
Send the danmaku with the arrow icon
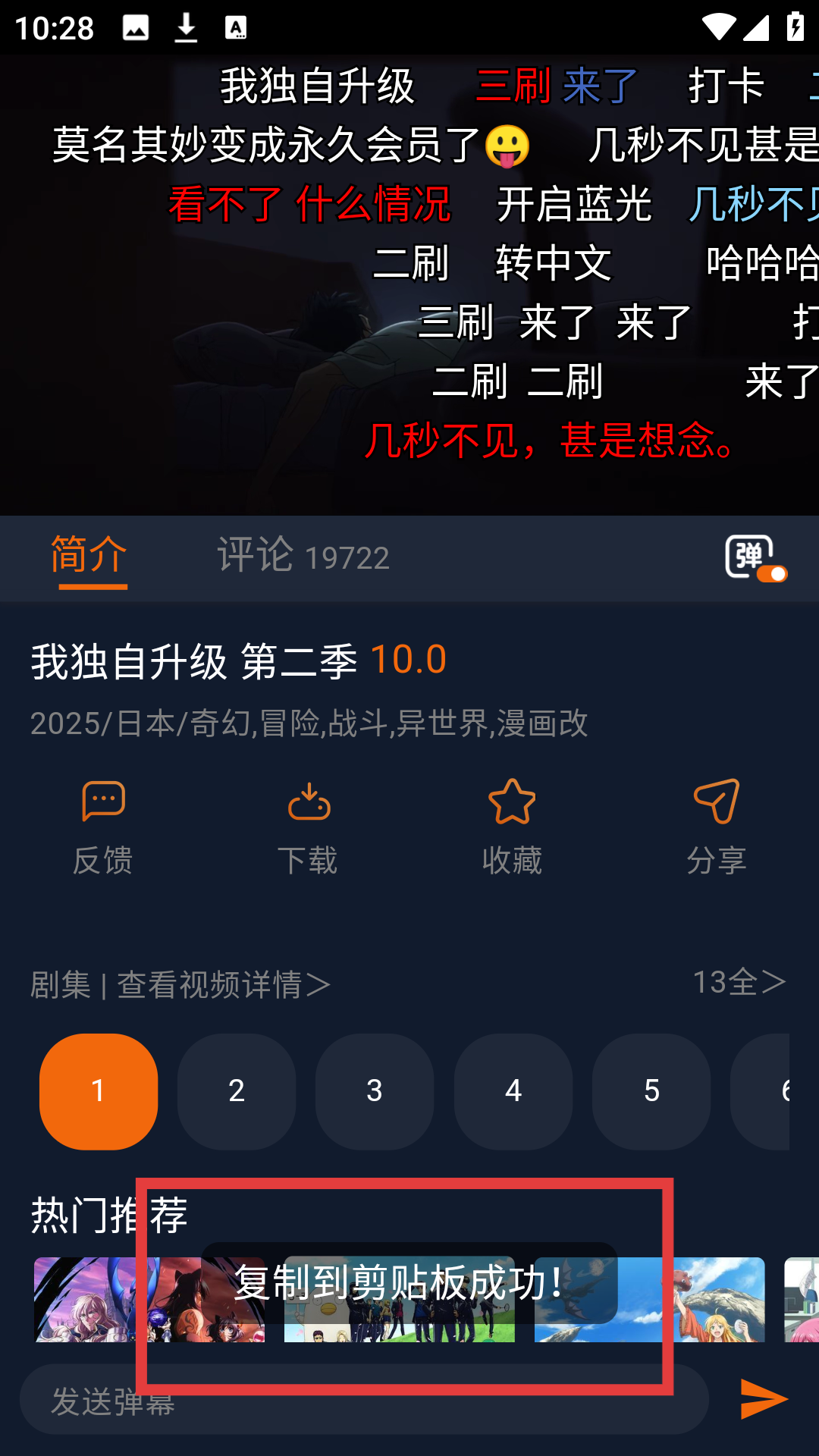(764, 1399)
